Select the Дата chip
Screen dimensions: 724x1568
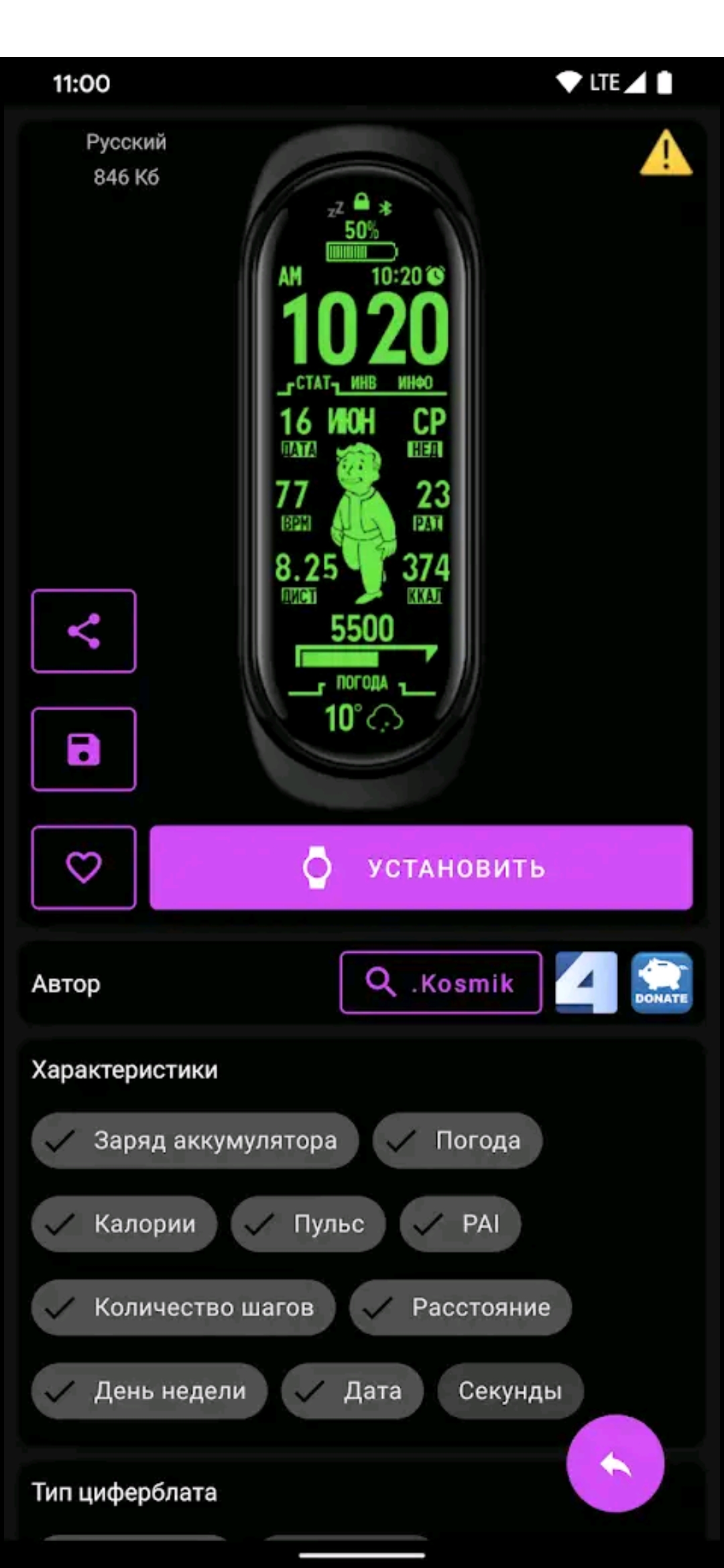353,1391
